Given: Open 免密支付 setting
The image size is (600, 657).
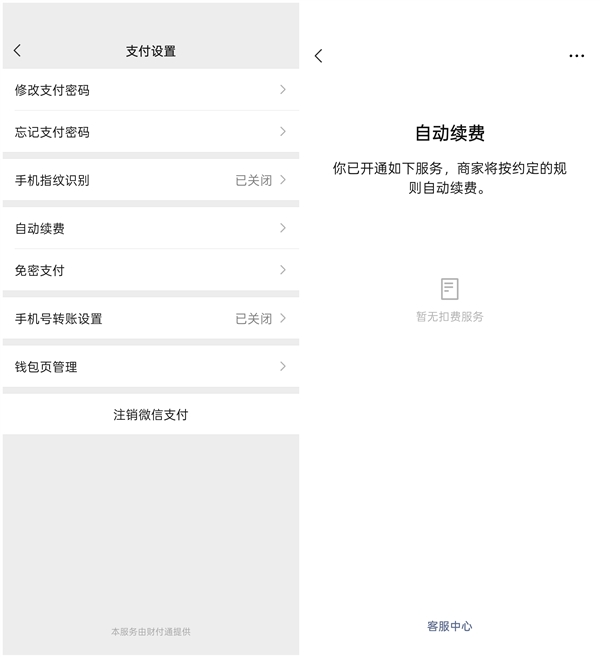Looking at the screenshot, I should coord(150,270).
